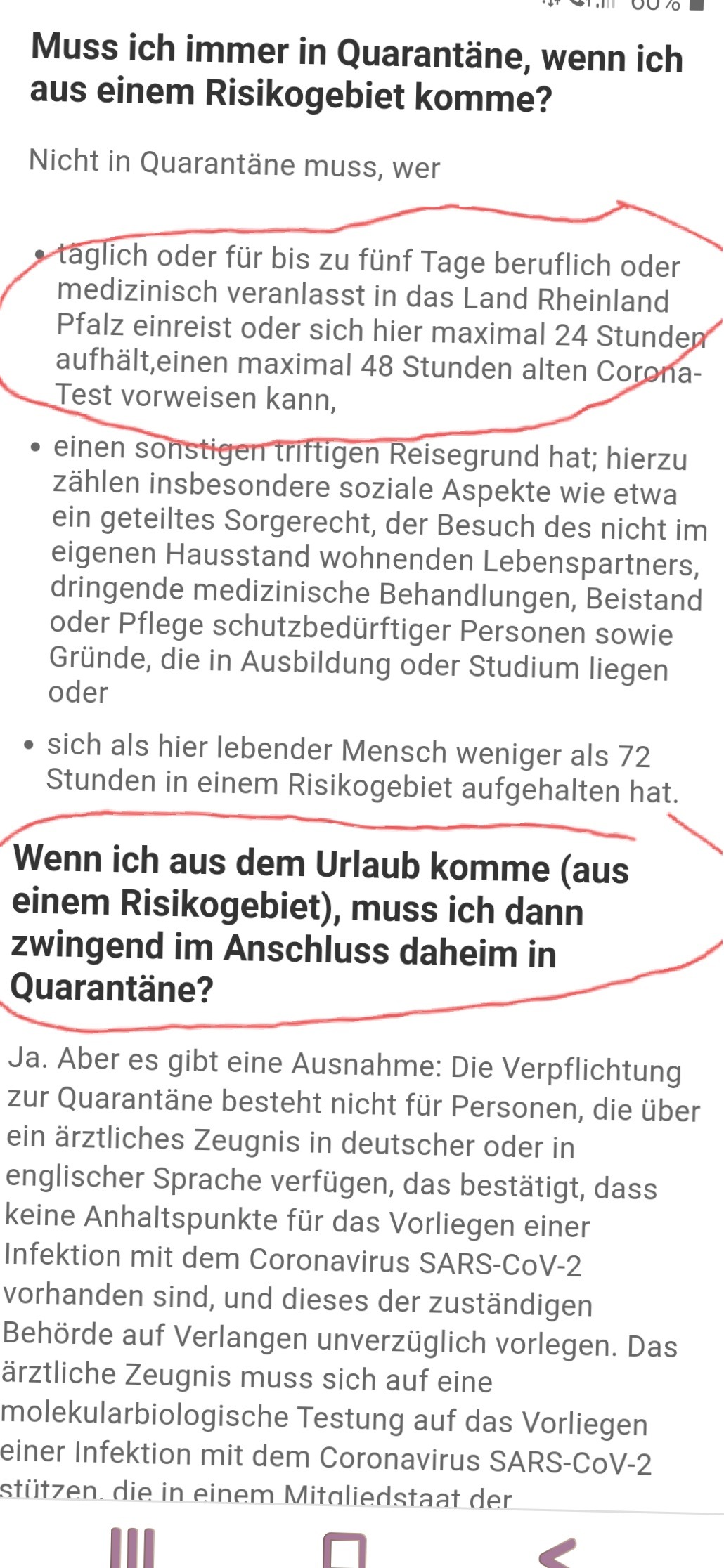
Task: Go back with the navigation bar arrow
Action: pos(560,1552)
